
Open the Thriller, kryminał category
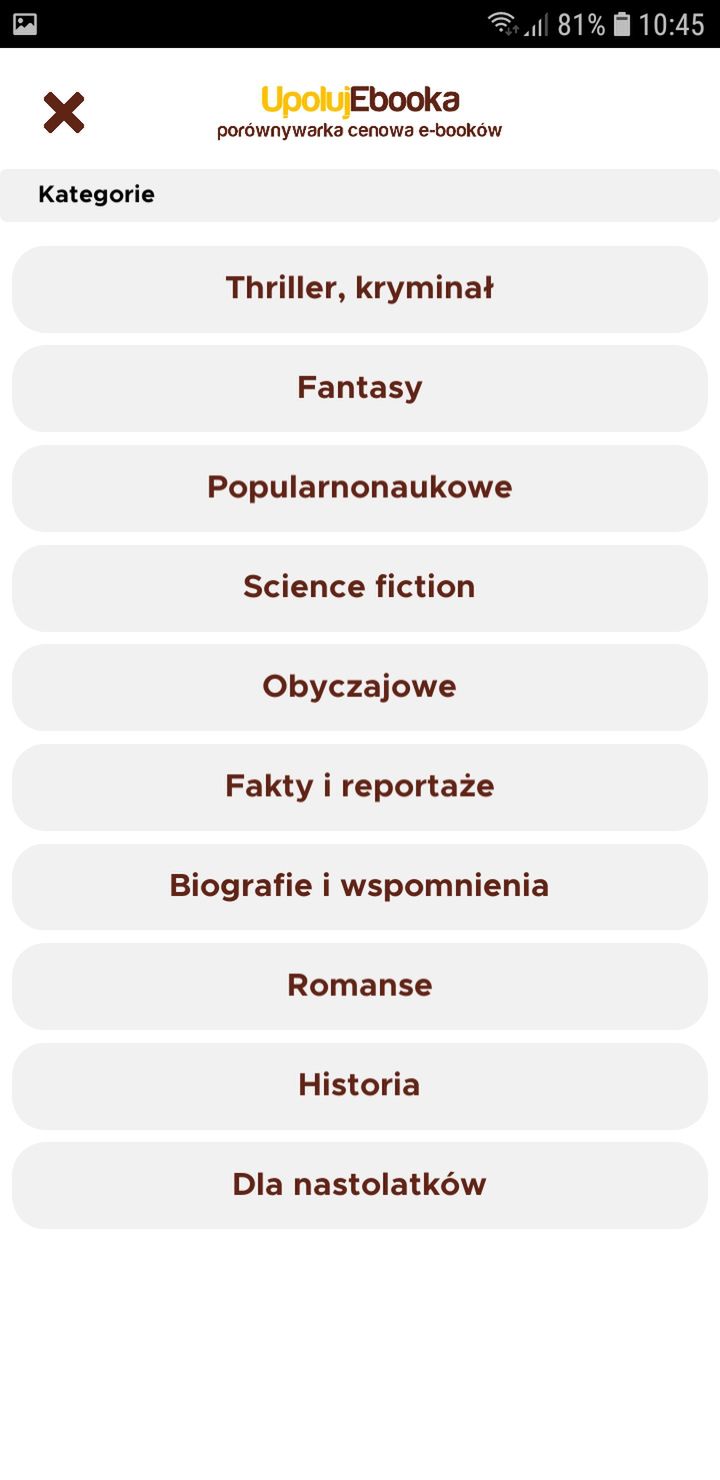pos(360,289)
